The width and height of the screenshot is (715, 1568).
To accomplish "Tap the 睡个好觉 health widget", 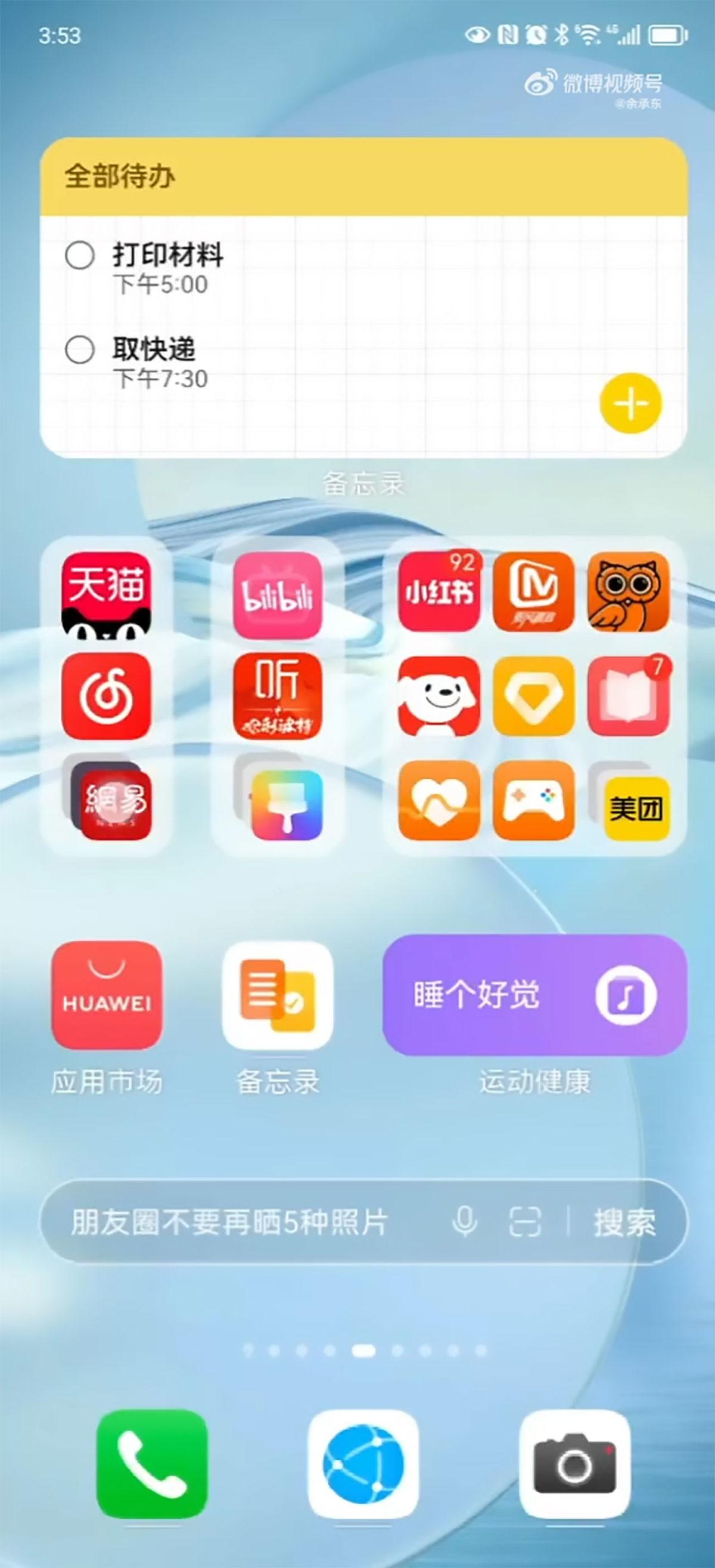I will (534, 995).
